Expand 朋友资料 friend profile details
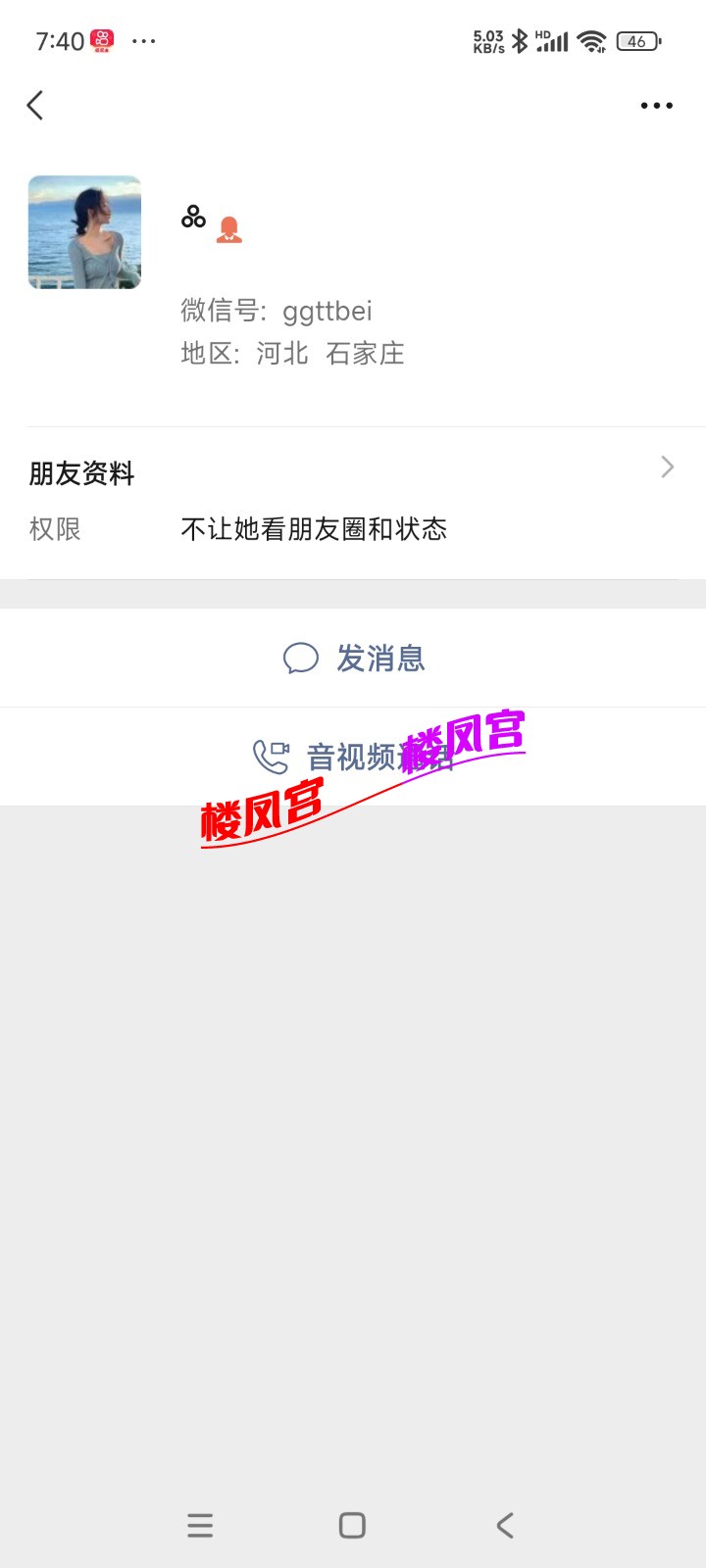 [82, 473]
